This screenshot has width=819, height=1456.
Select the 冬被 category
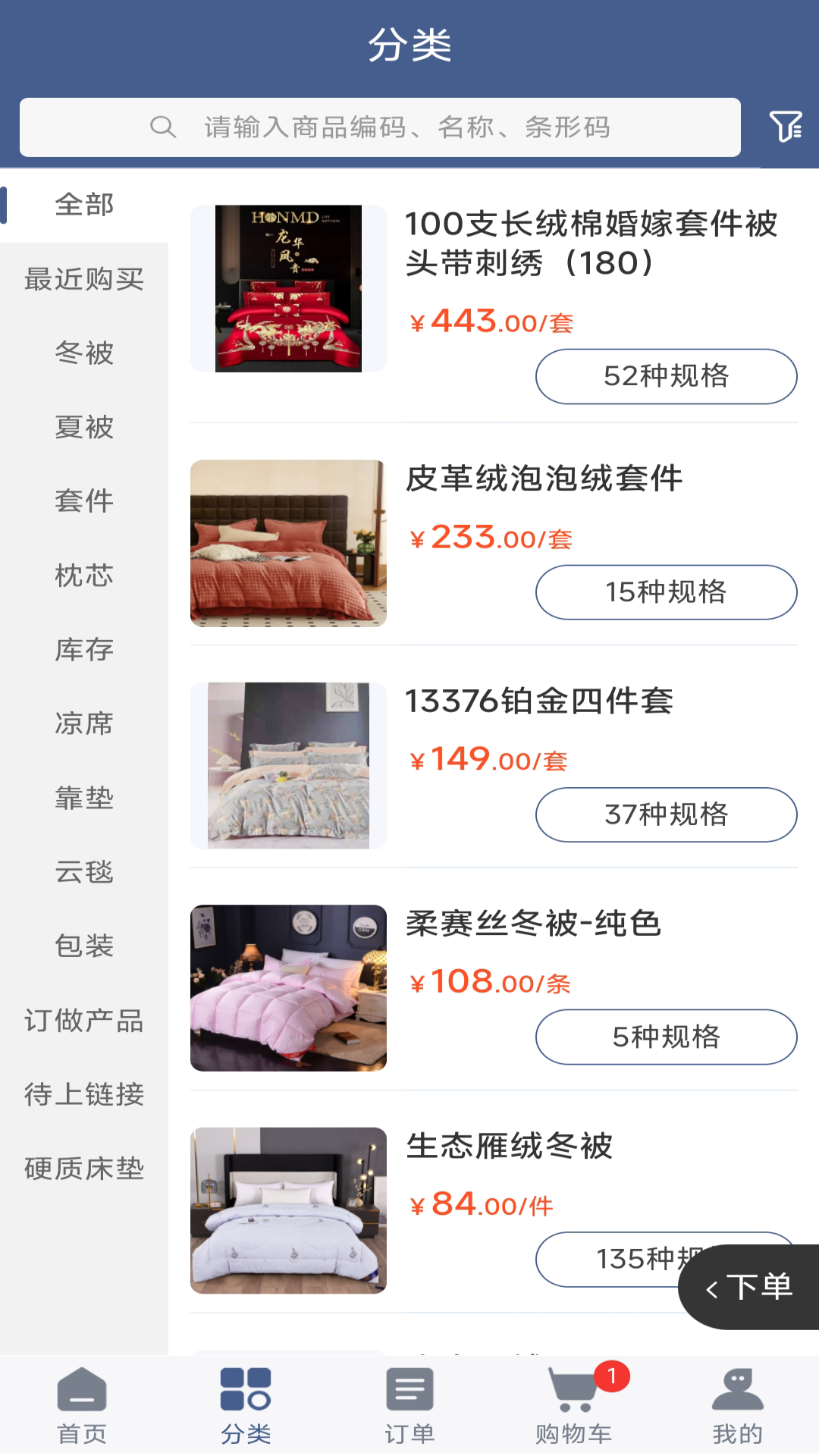pos(84,353)
